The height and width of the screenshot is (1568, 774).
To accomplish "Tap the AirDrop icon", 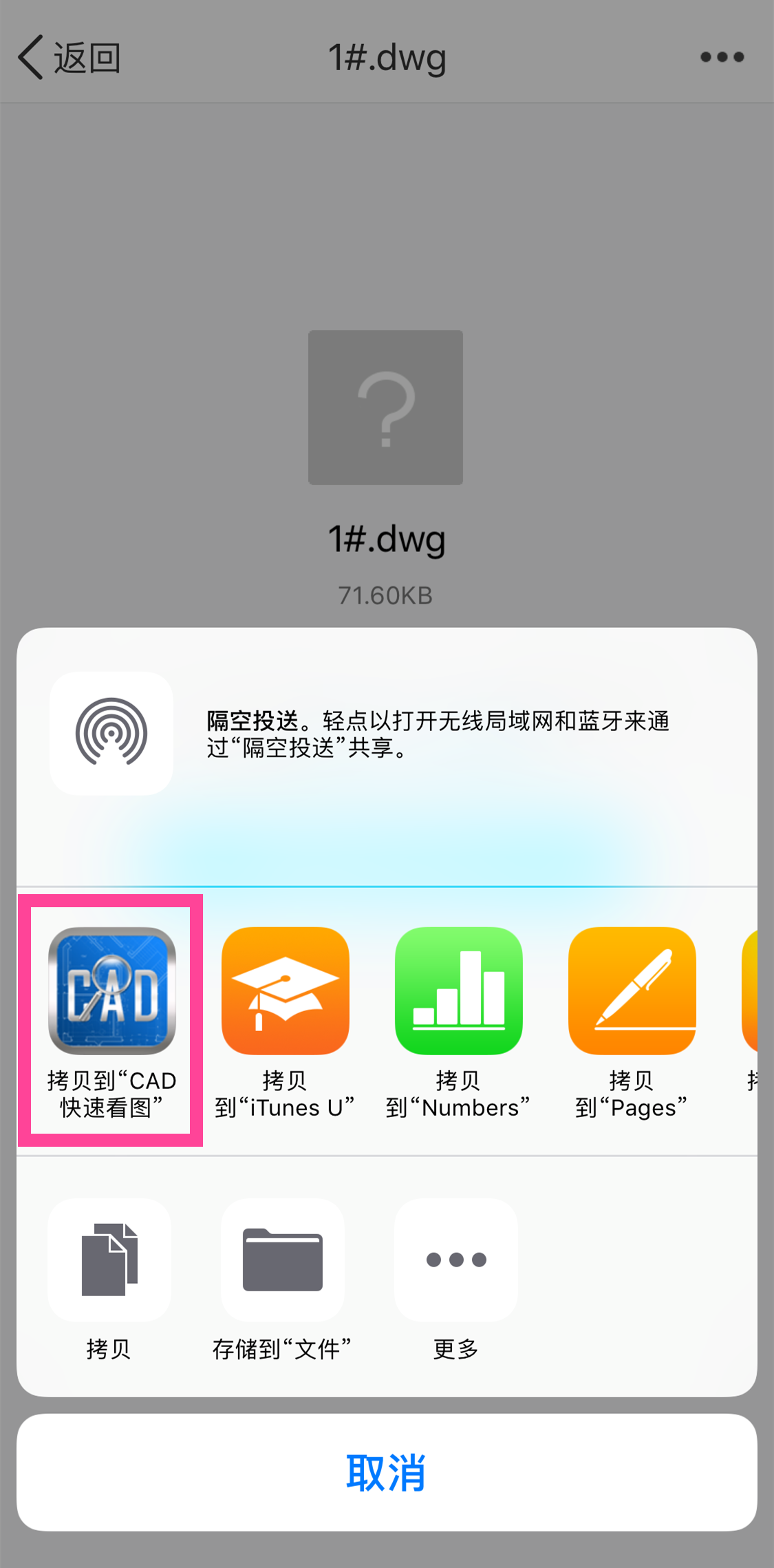I will click(111, 734).
